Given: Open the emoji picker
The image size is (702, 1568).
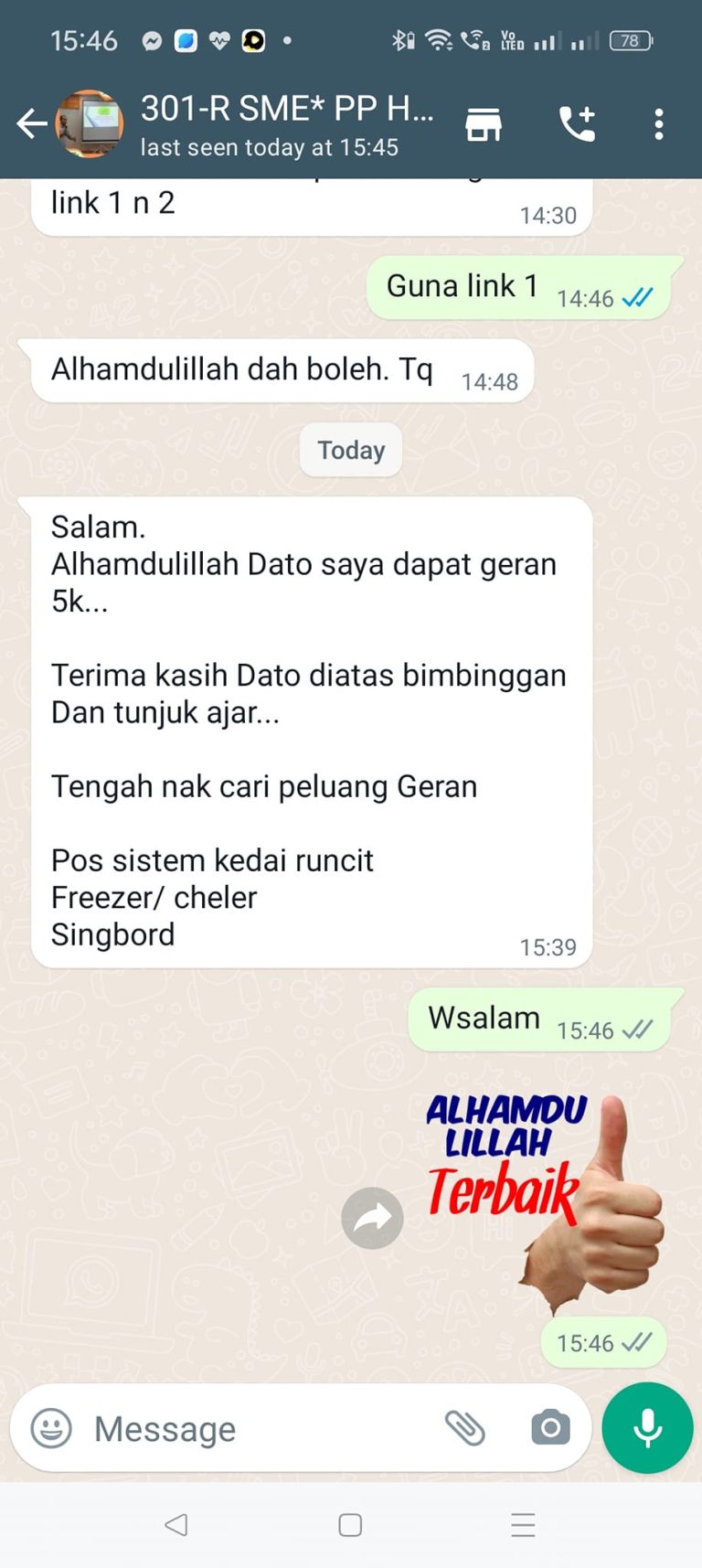Looking at the screenshot, I should pos(51,1427).
